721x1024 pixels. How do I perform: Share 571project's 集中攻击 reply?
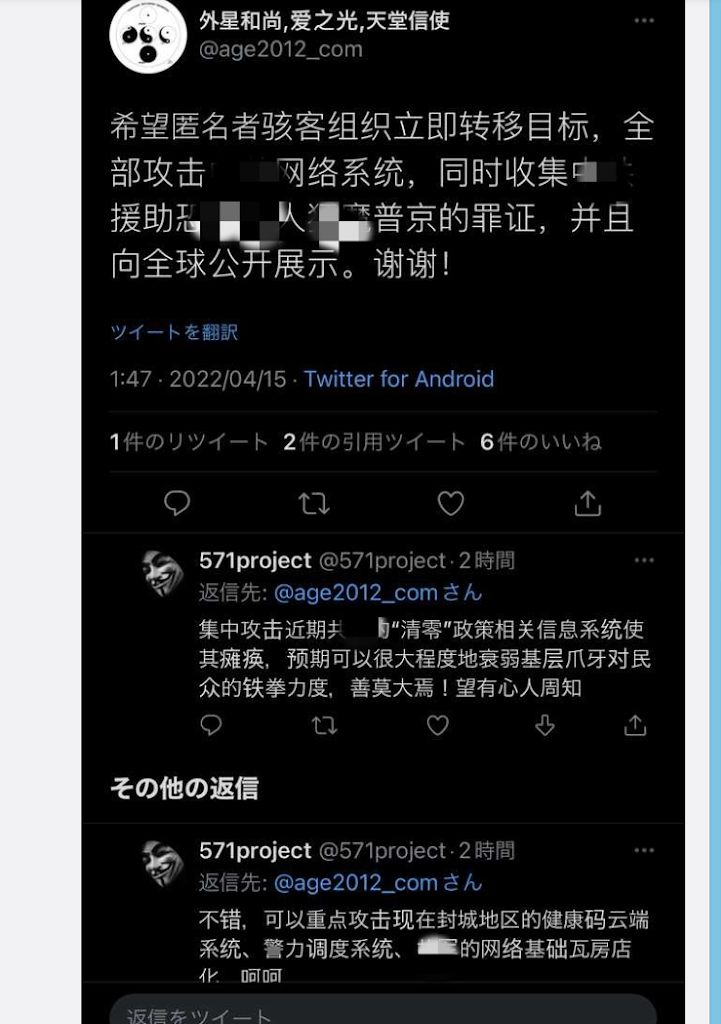635,725
